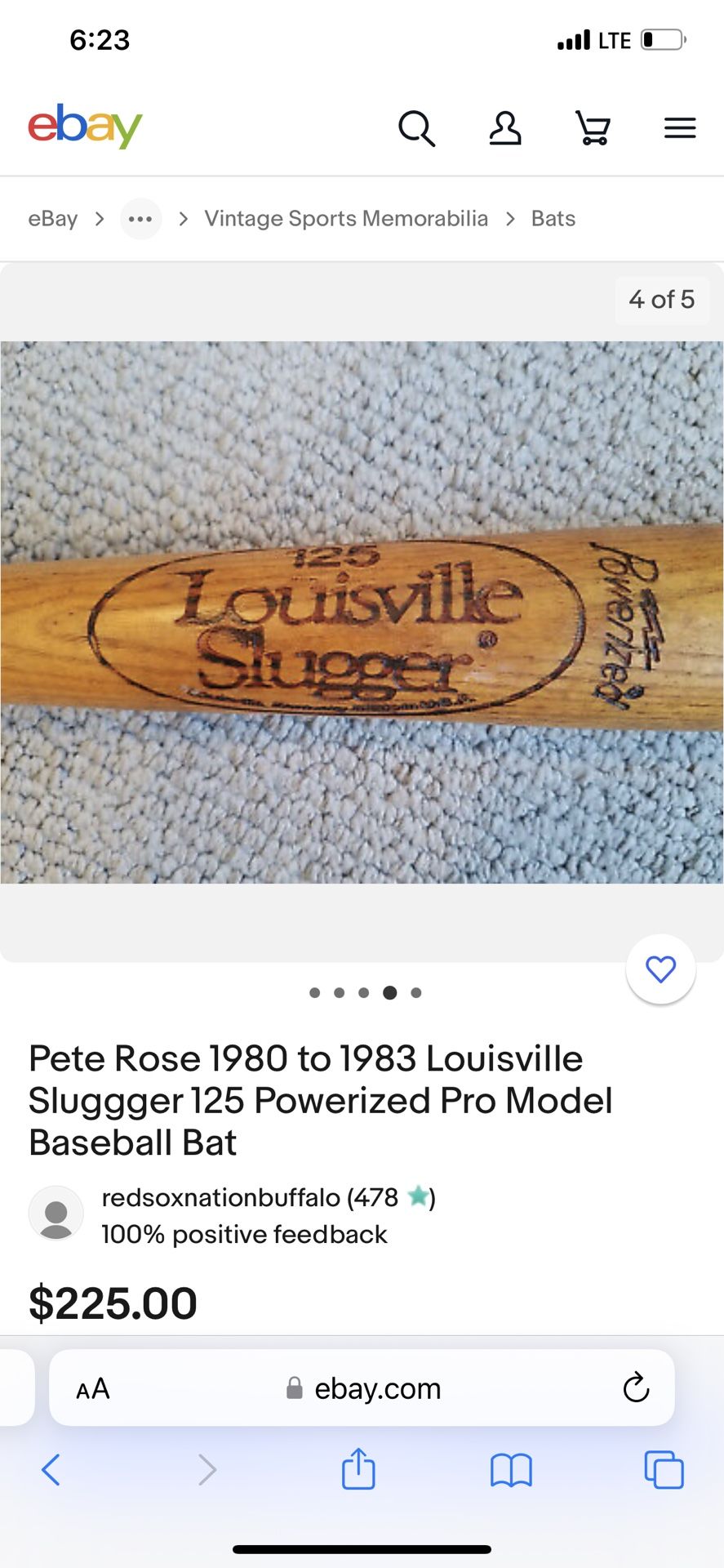This screenshot has height=1568, width=724.
Task: Open Vintage Sports Memorabilia category
Action: [x=345, y=218]
